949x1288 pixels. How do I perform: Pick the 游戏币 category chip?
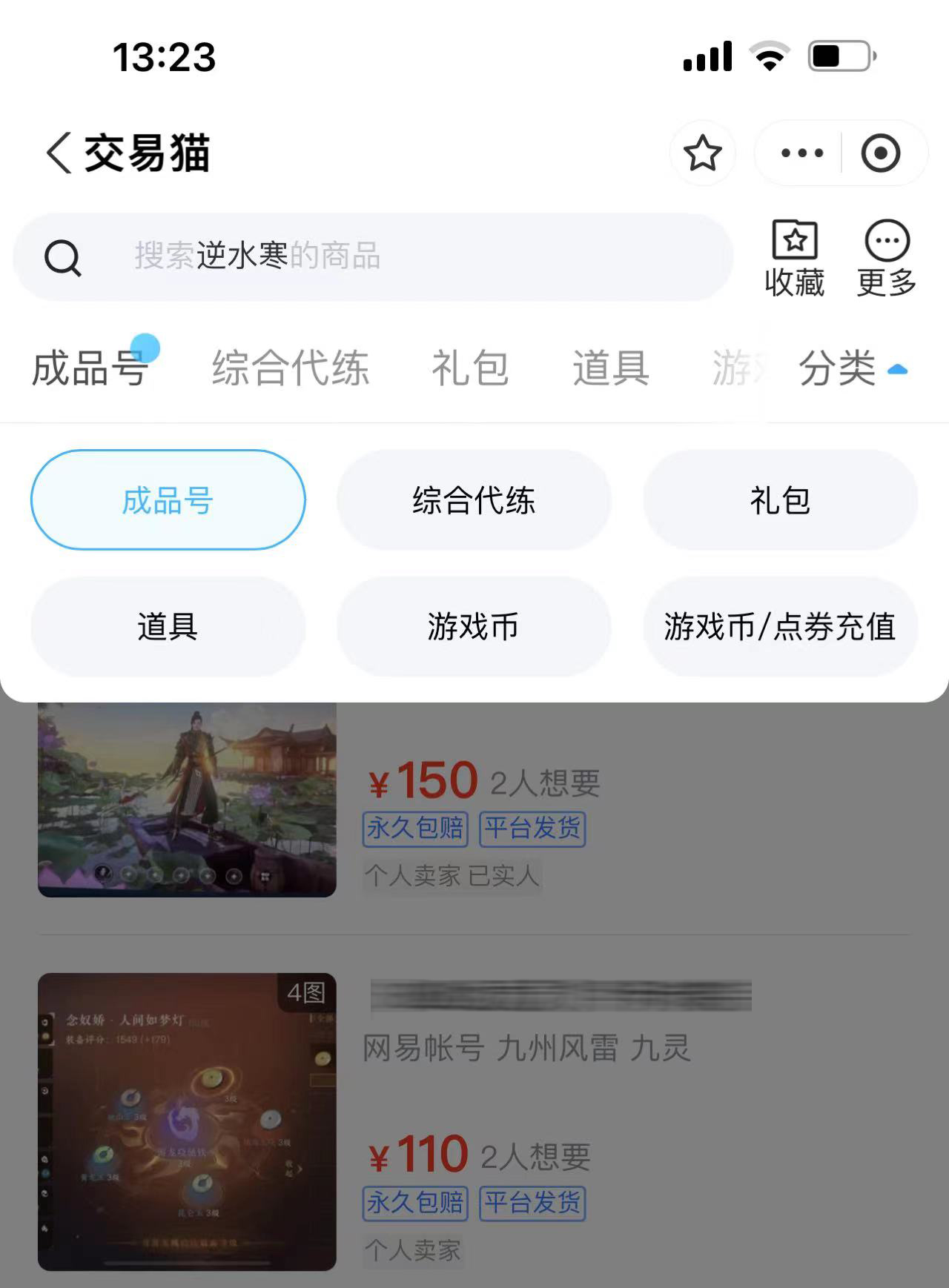(474, 627)
